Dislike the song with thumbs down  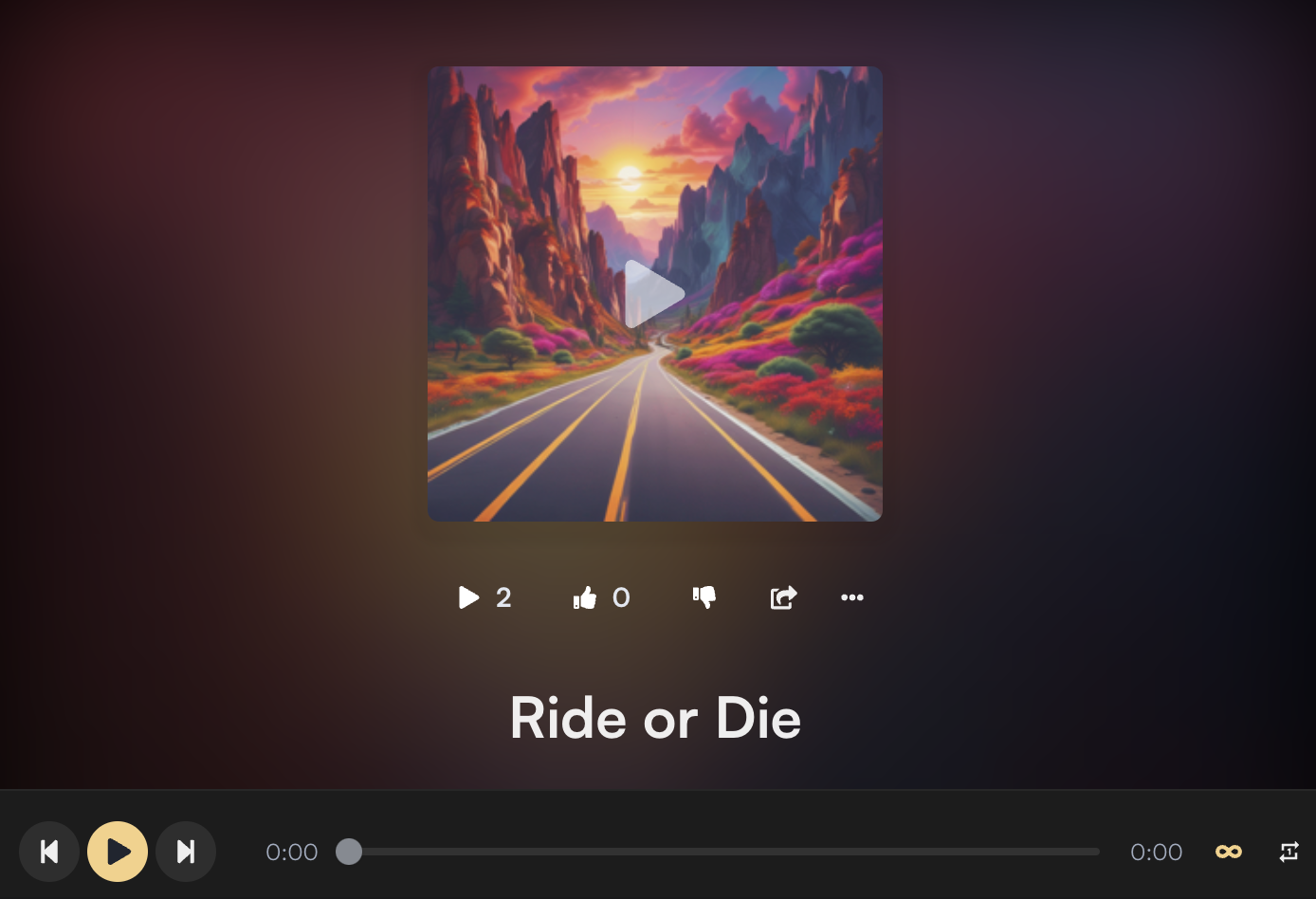pyautogui.click(x=704, y=596)
